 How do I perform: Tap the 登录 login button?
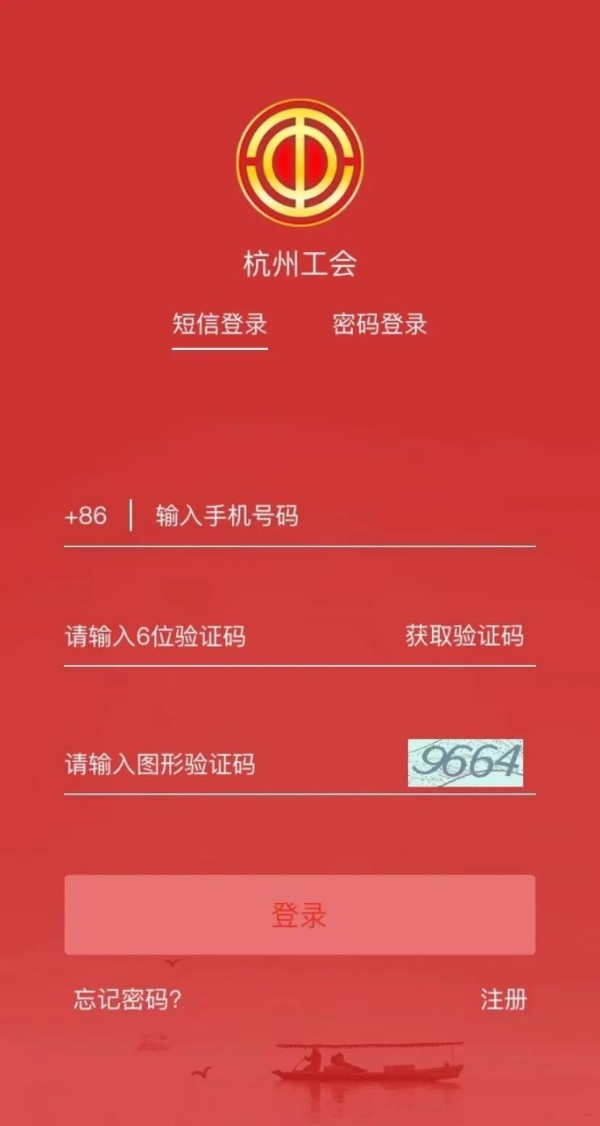(x=300, y=915)
